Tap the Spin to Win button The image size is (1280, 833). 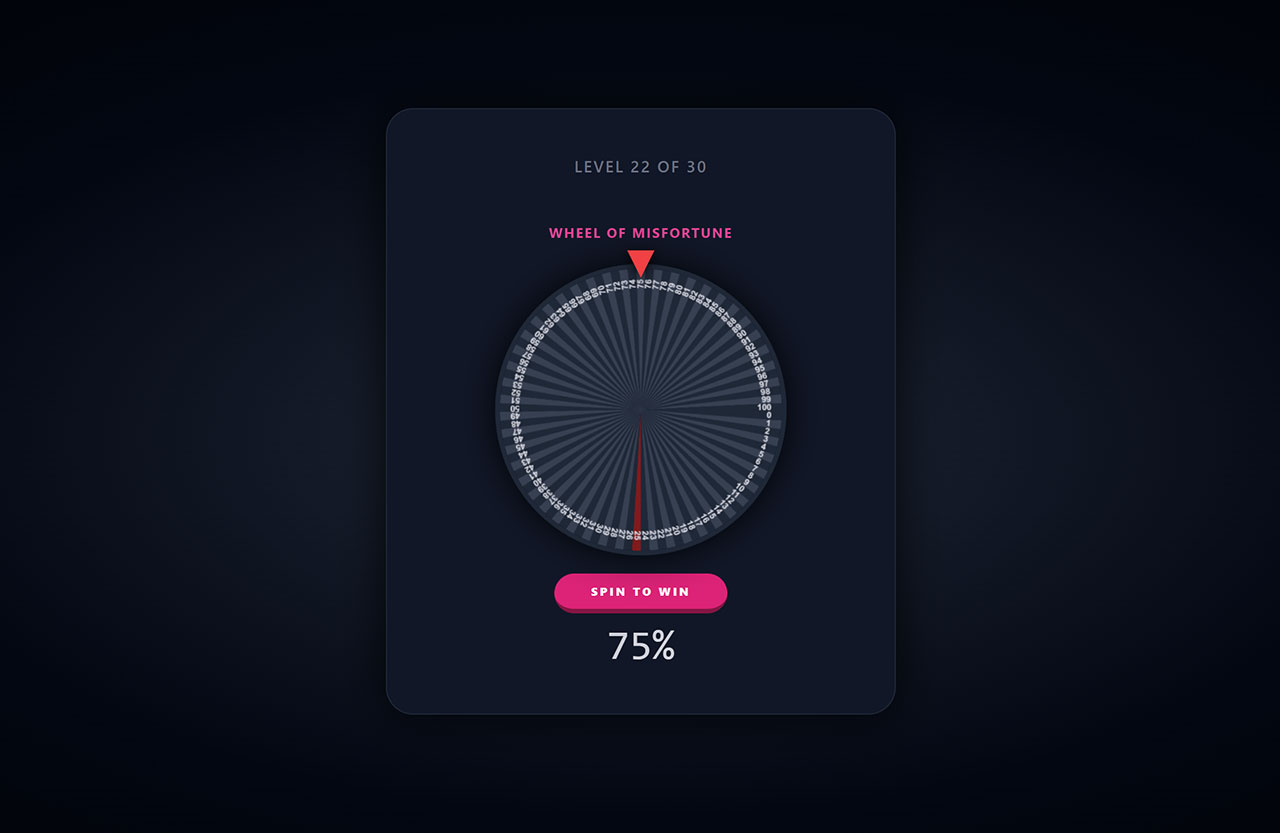click(x=640, y=591)
